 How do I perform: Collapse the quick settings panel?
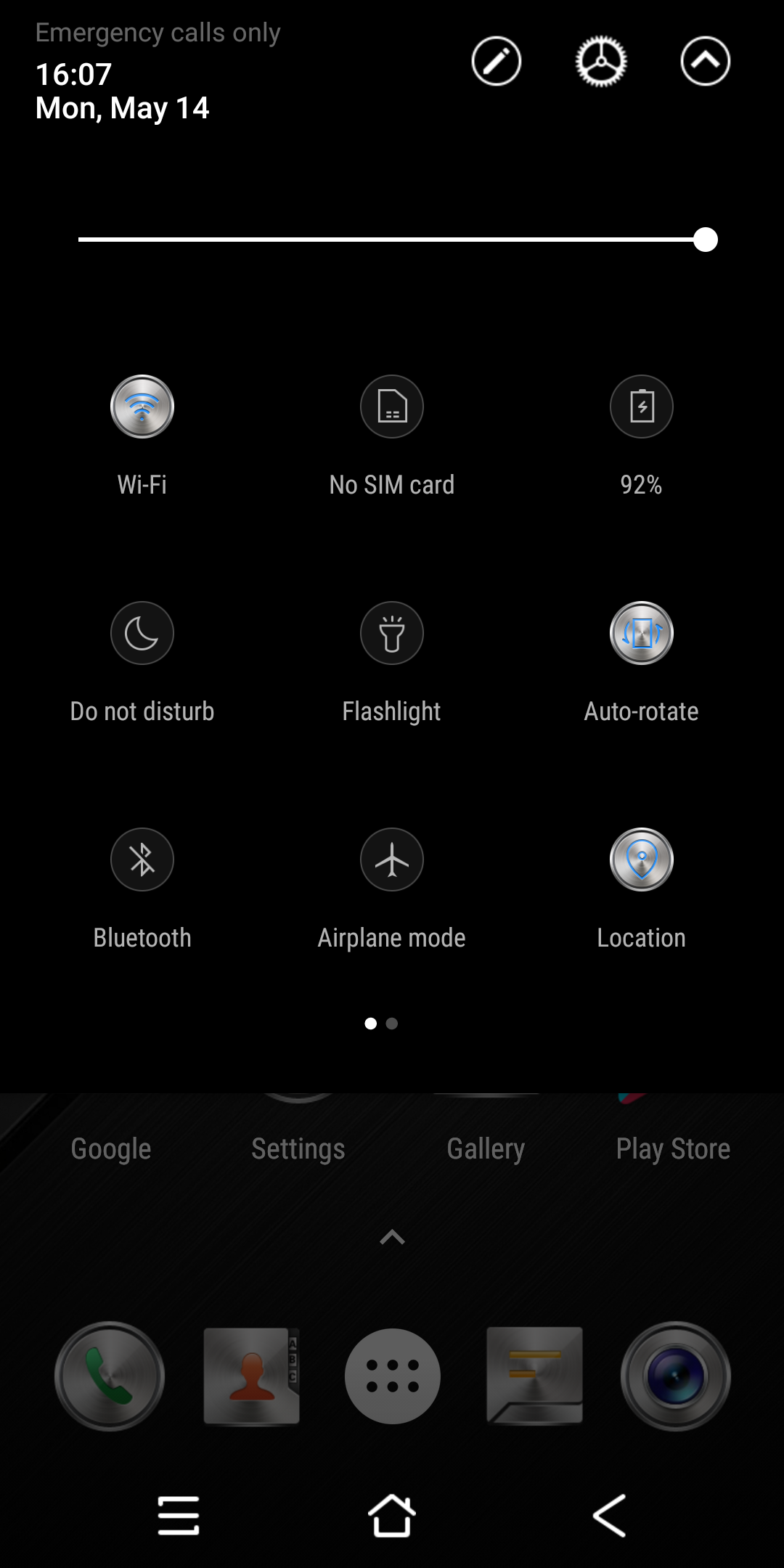point(706,61)
